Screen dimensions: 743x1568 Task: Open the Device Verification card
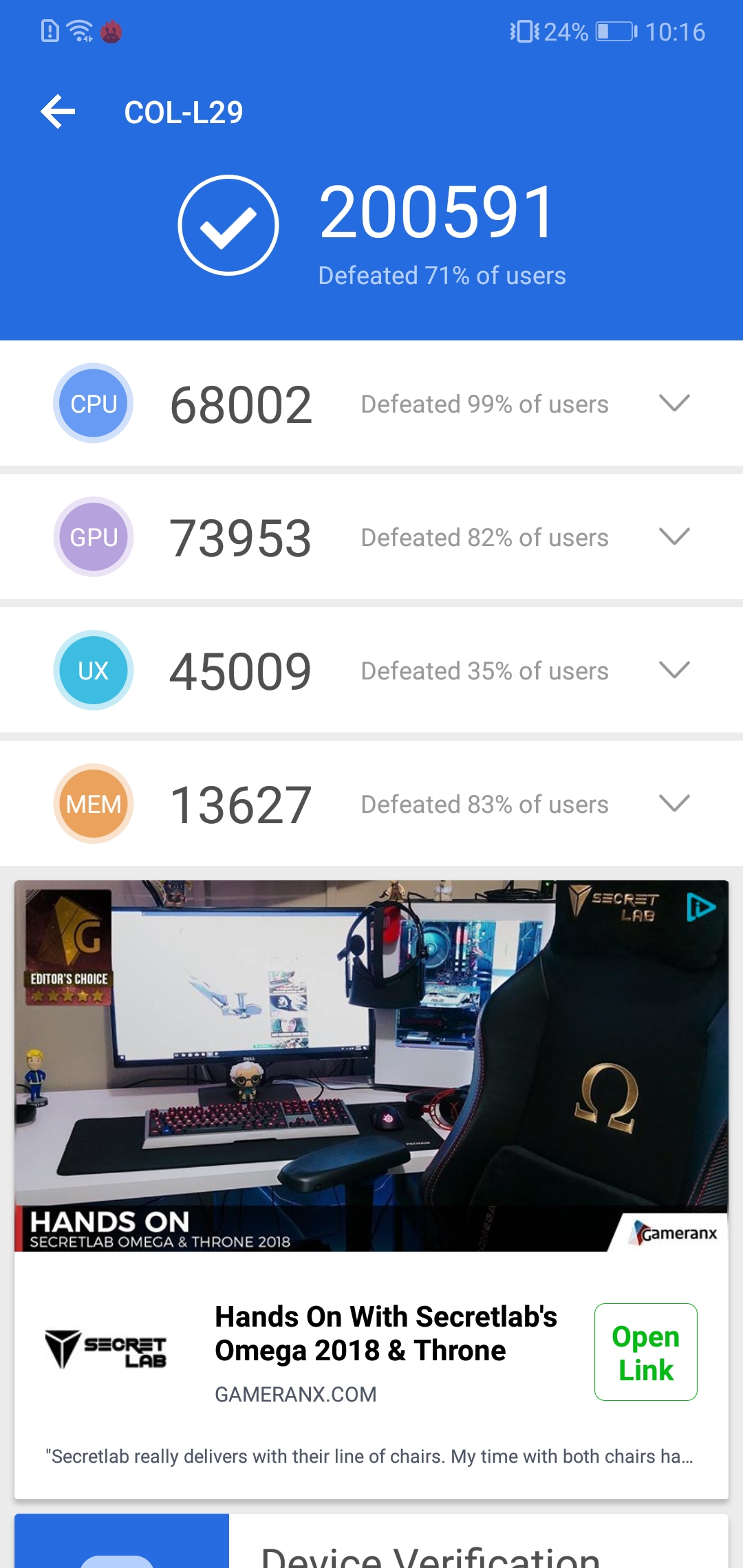point(430,1547)
